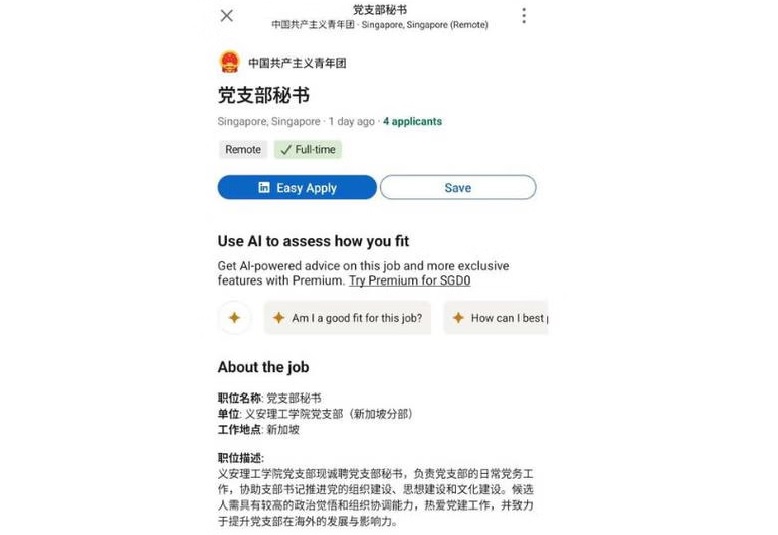This screenshot has width=778, height=535.
Task: Open the Try Premium for SGD0 link
Action: point(409,281)
